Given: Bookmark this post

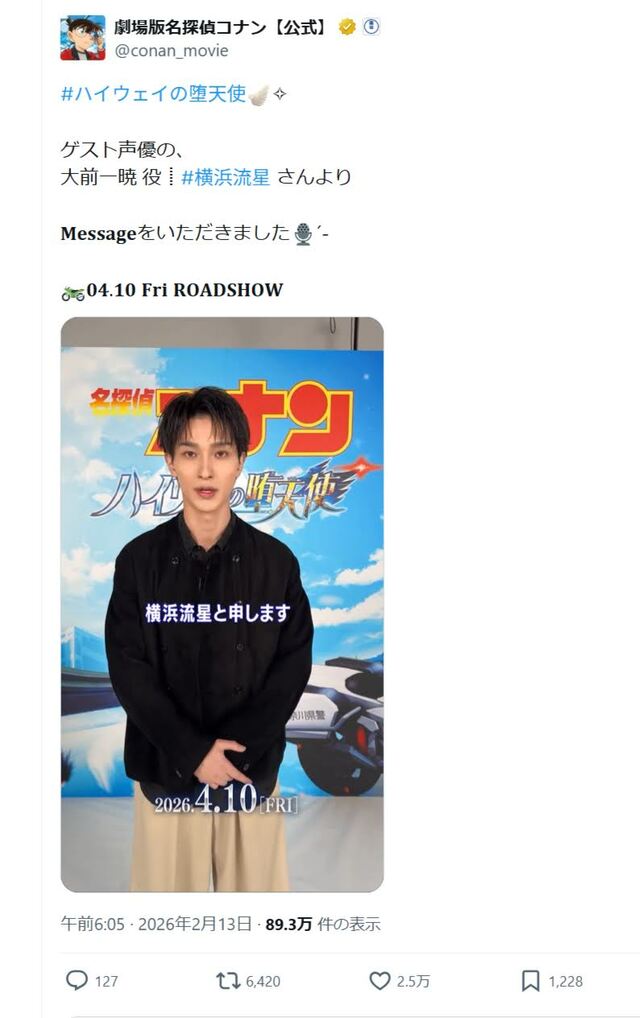Looking at the screenshot, I should click(x=531, y=981).
